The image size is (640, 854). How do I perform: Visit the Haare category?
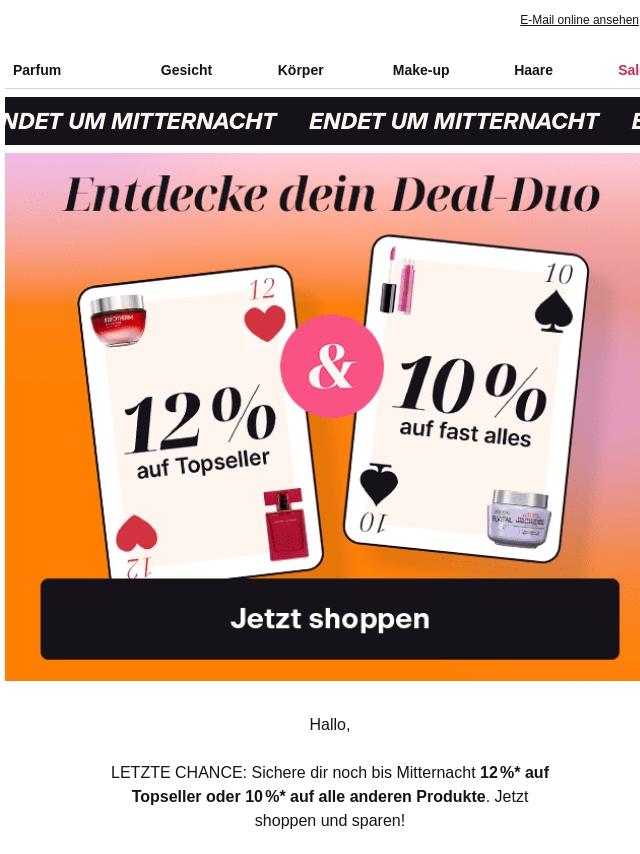pos(533,70)
